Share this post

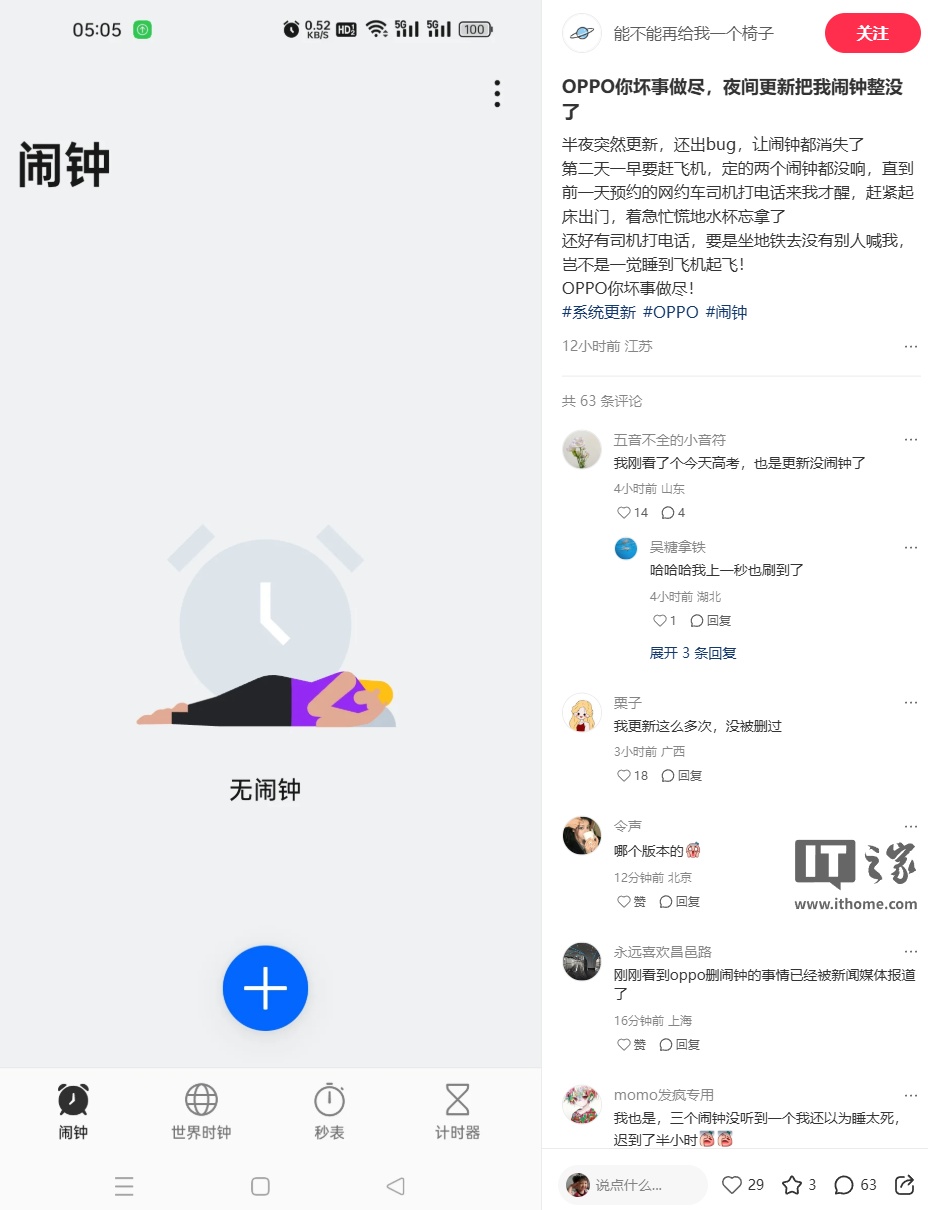904,1185
